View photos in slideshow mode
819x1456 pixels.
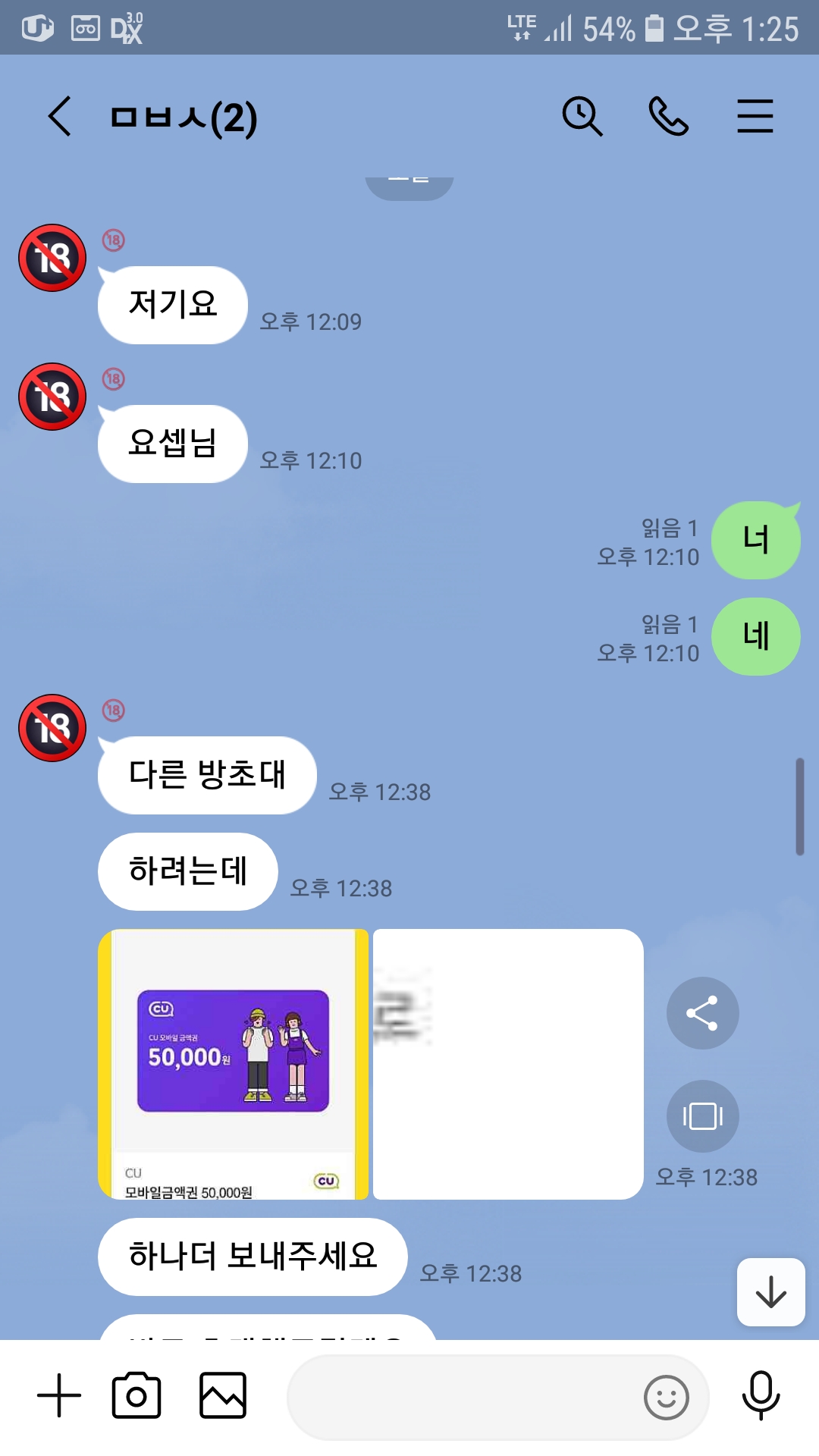[702, 1116]
